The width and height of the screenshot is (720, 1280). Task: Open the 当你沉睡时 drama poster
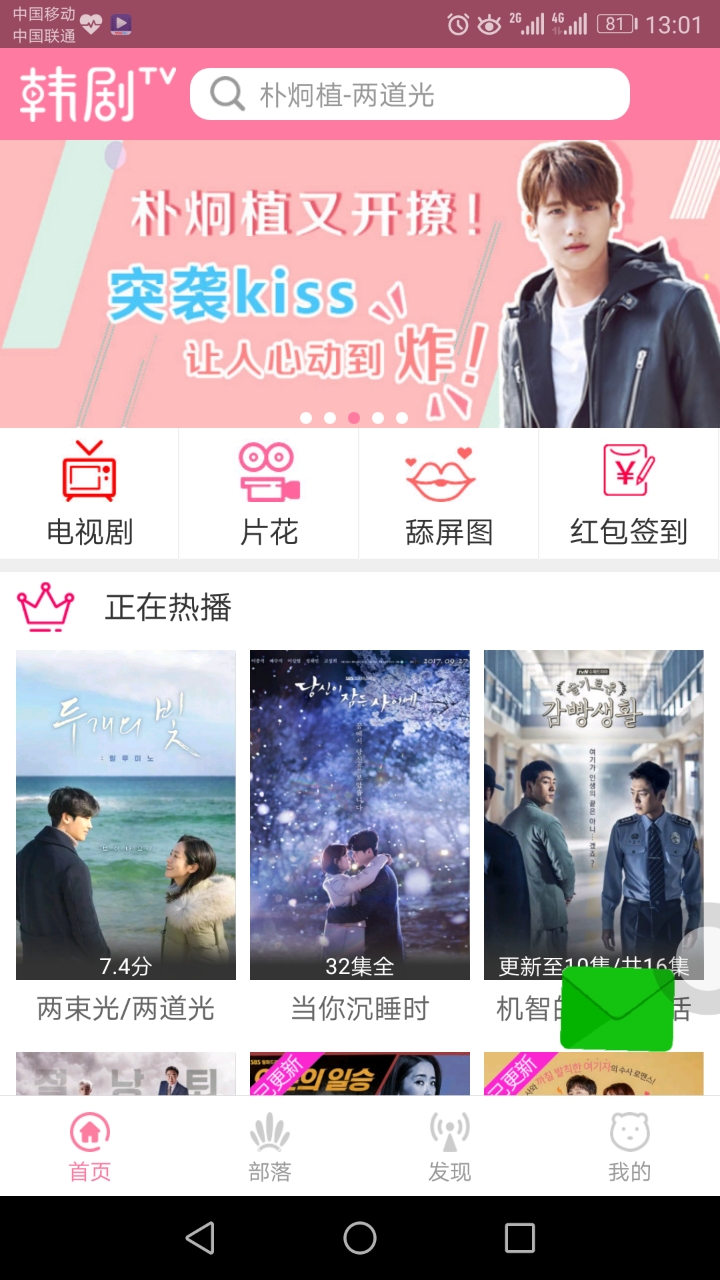point(360,813)
